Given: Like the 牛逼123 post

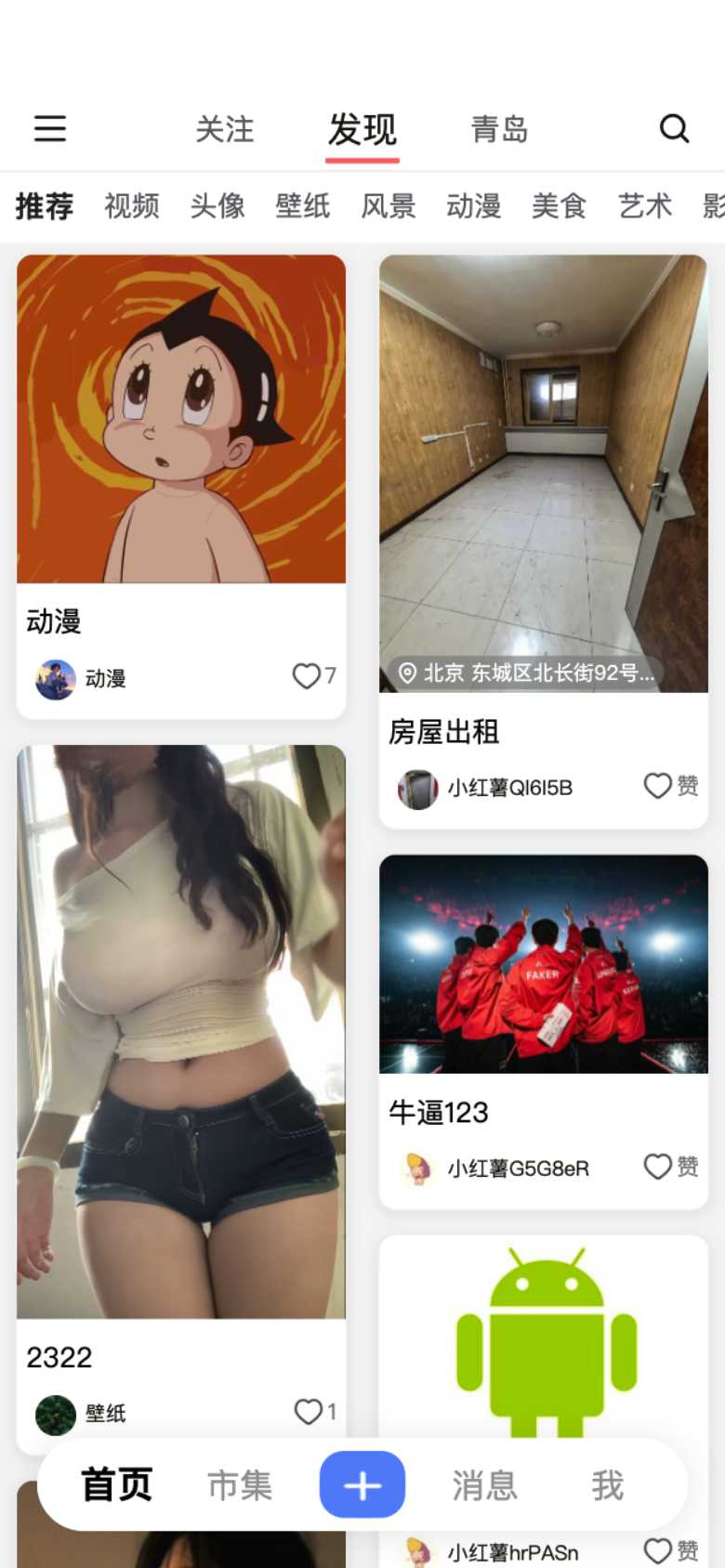Looking at the screenshot, I should pyautogui.click(x=658, y=1167).
